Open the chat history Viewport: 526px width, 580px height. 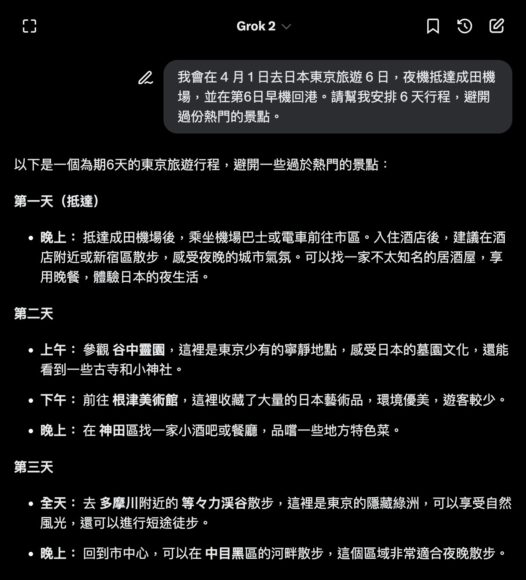tap(465, 26)
